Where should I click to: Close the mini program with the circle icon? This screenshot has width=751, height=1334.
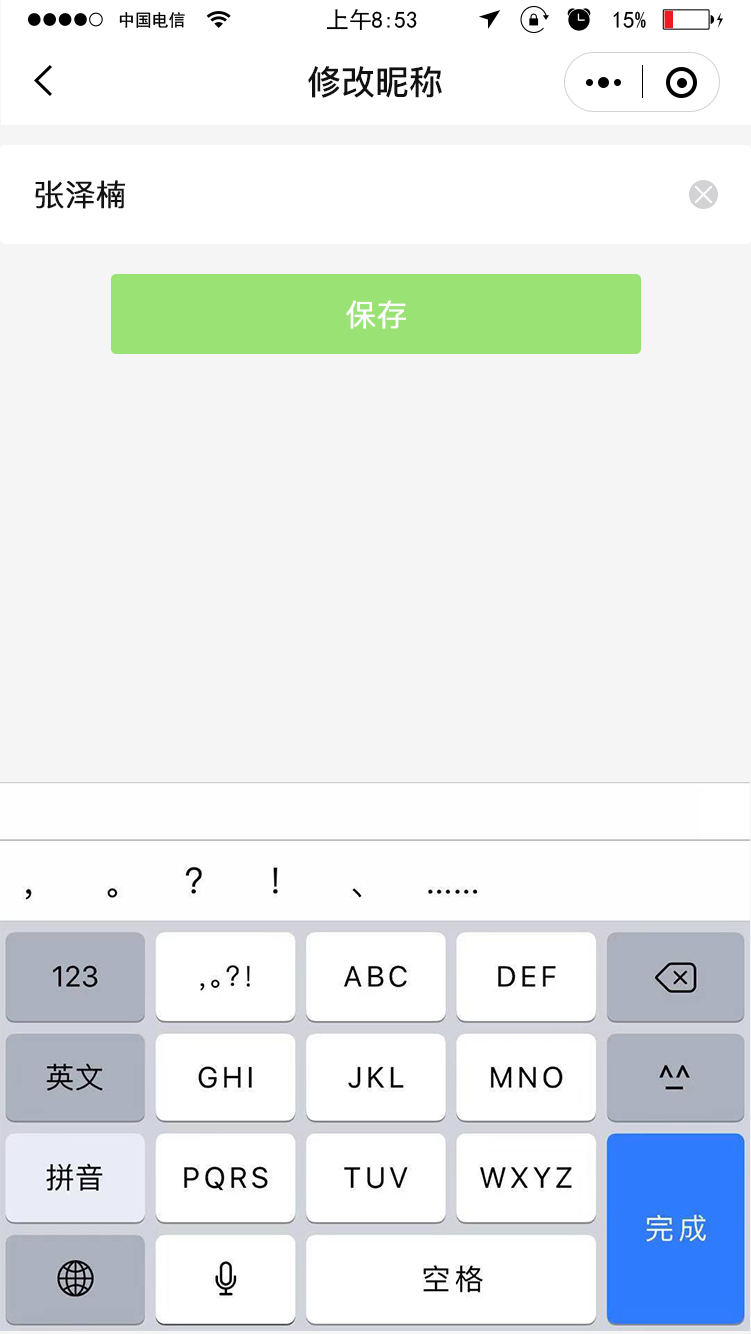coord(681,82)
